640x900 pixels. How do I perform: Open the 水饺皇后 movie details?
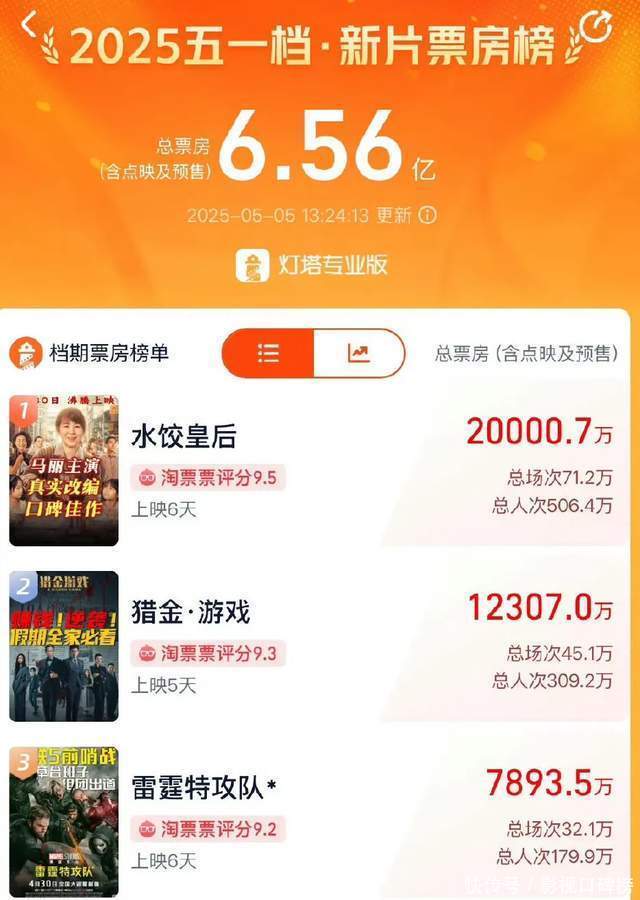tap(184, 437)
